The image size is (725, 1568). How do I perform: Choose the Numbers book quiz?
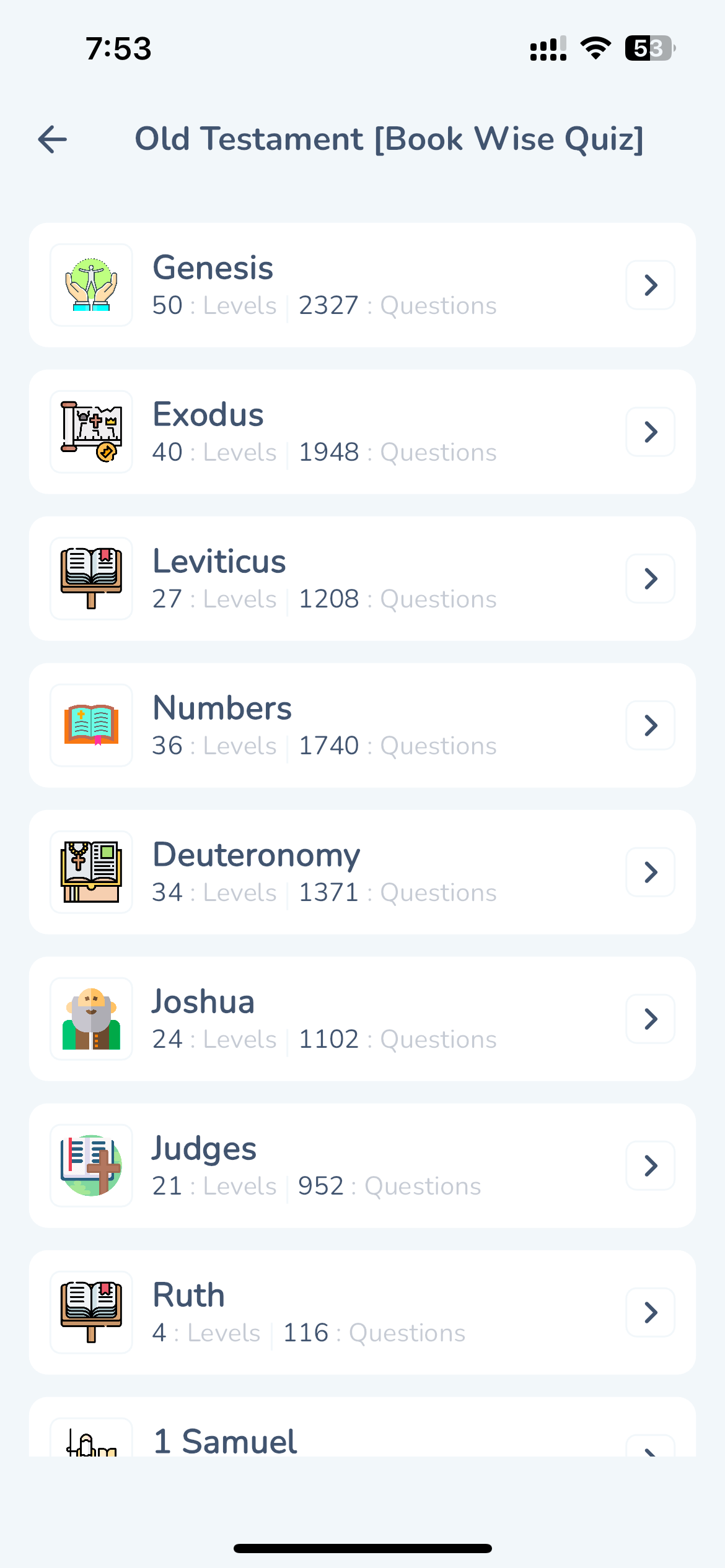pyautogui.click(x=362, y=725)
